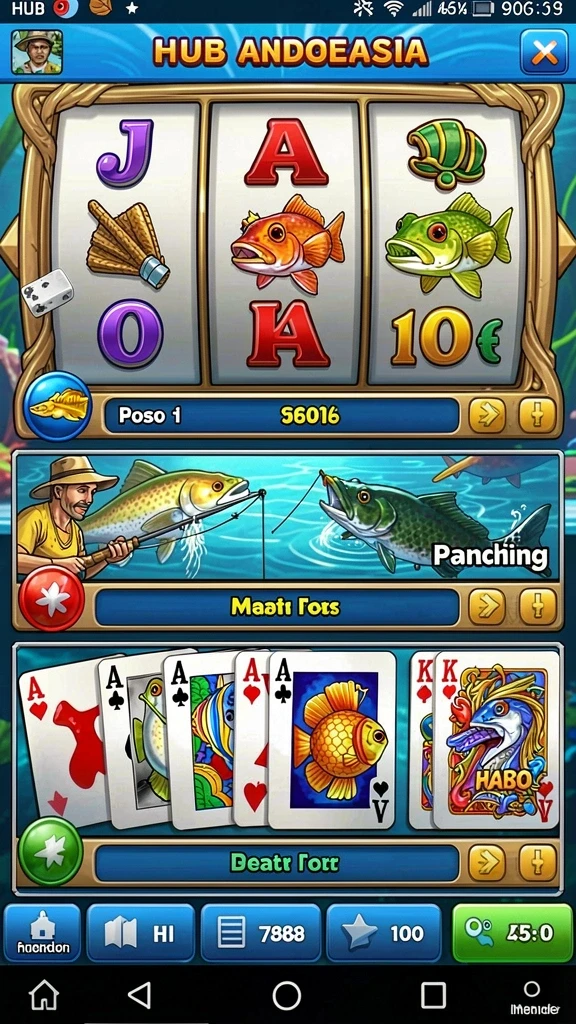The width and height of the screenshot is (576, 1024).
Task: Open the star 100 button
Action: coord(385,933)
